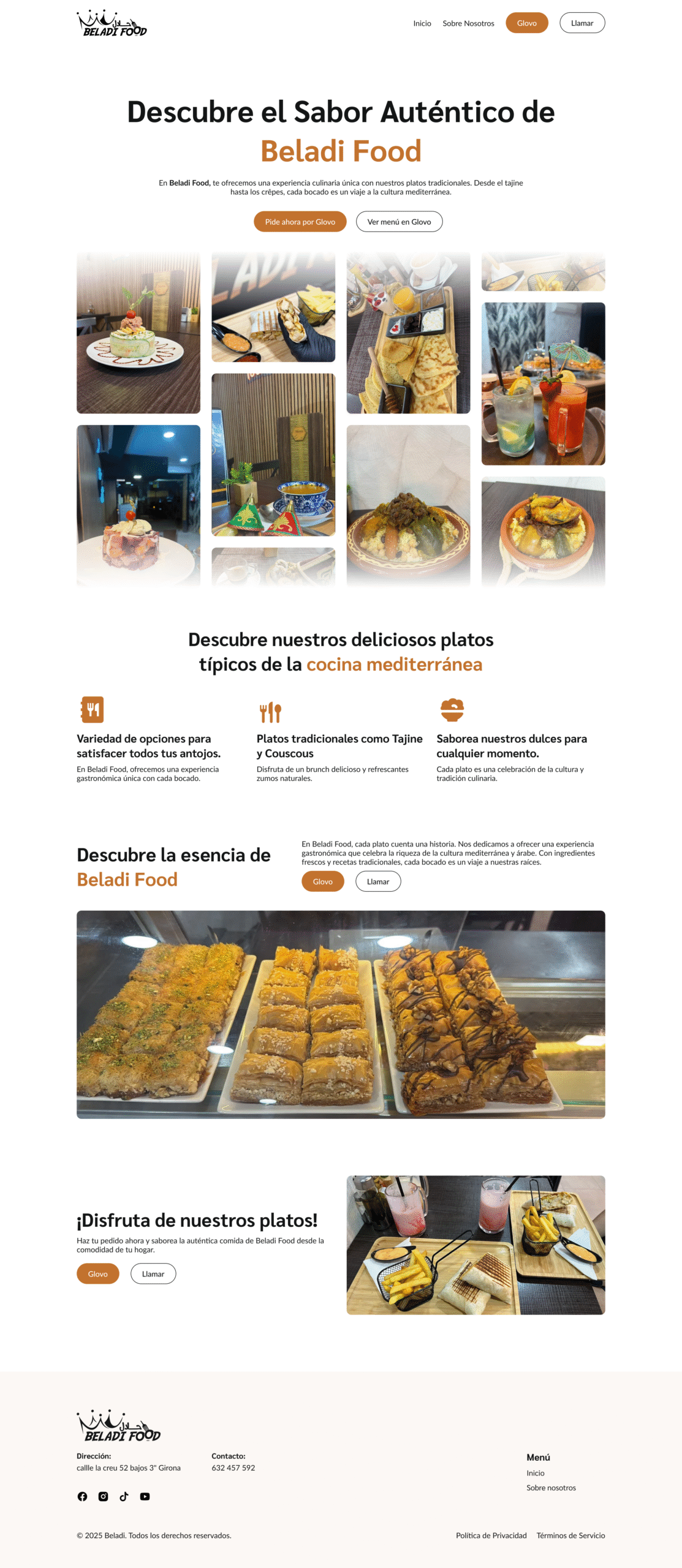Open the TikTok icon in footer
The image size is (682, 1568).
124,1496
